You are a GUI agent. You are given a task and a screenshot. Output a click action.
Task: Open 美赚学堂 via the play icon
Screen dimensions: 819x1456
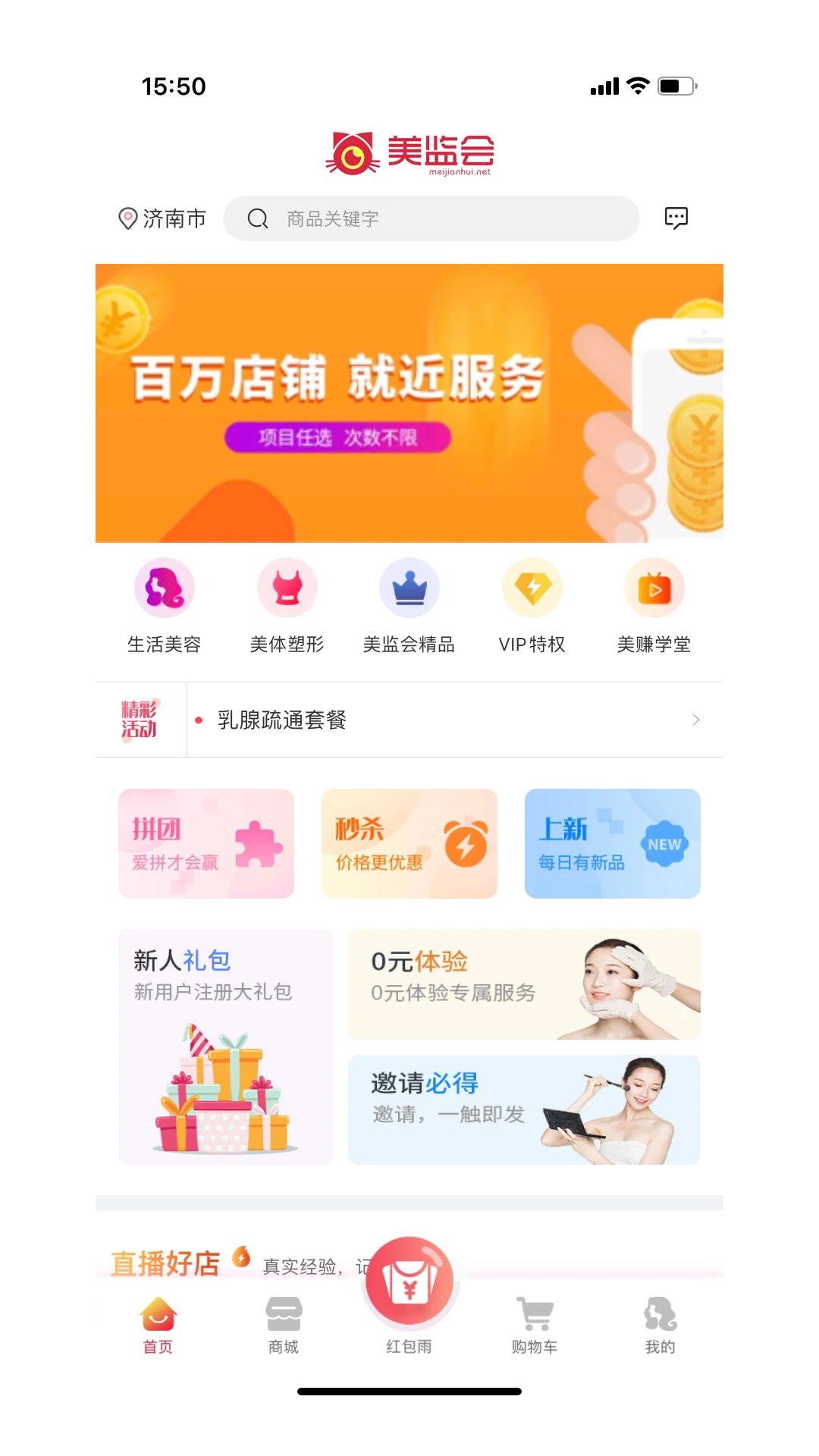(654, 588)
